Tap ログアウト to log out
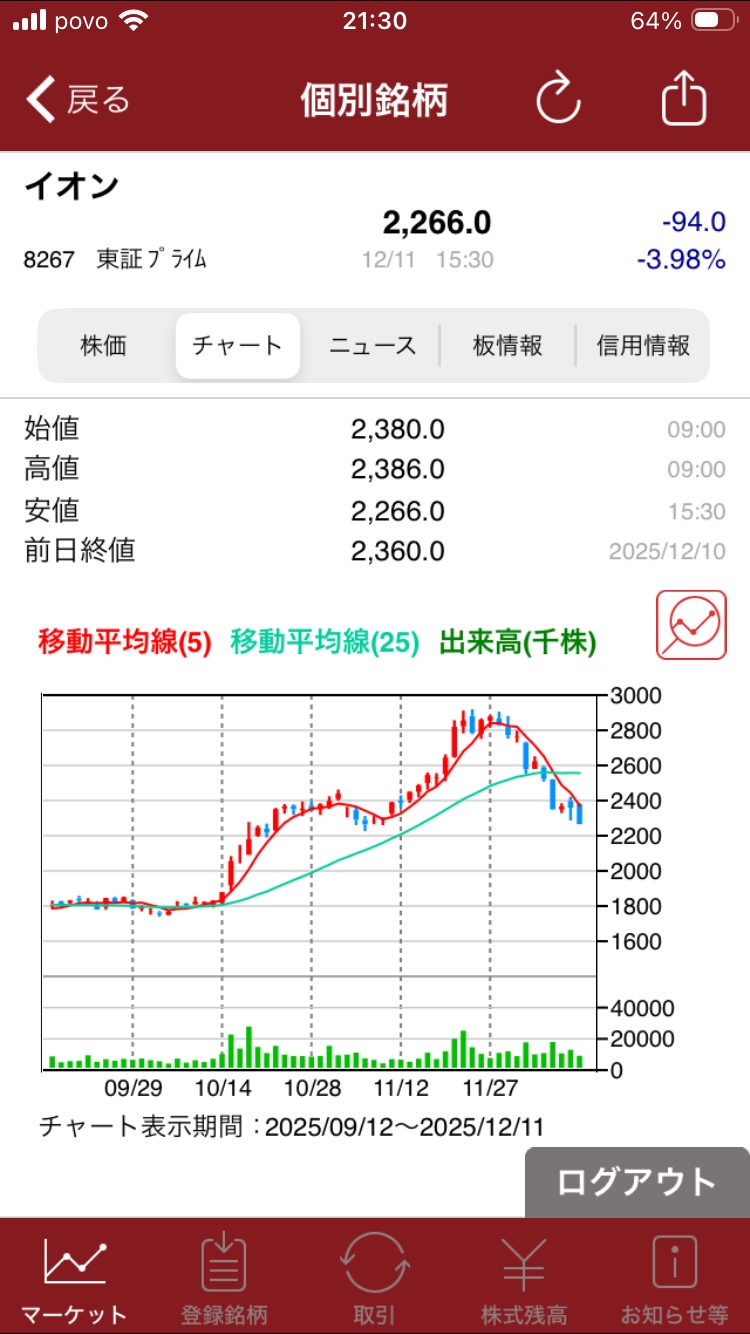The width and height of the screenshot is (750, 1334). (638, 1181)
